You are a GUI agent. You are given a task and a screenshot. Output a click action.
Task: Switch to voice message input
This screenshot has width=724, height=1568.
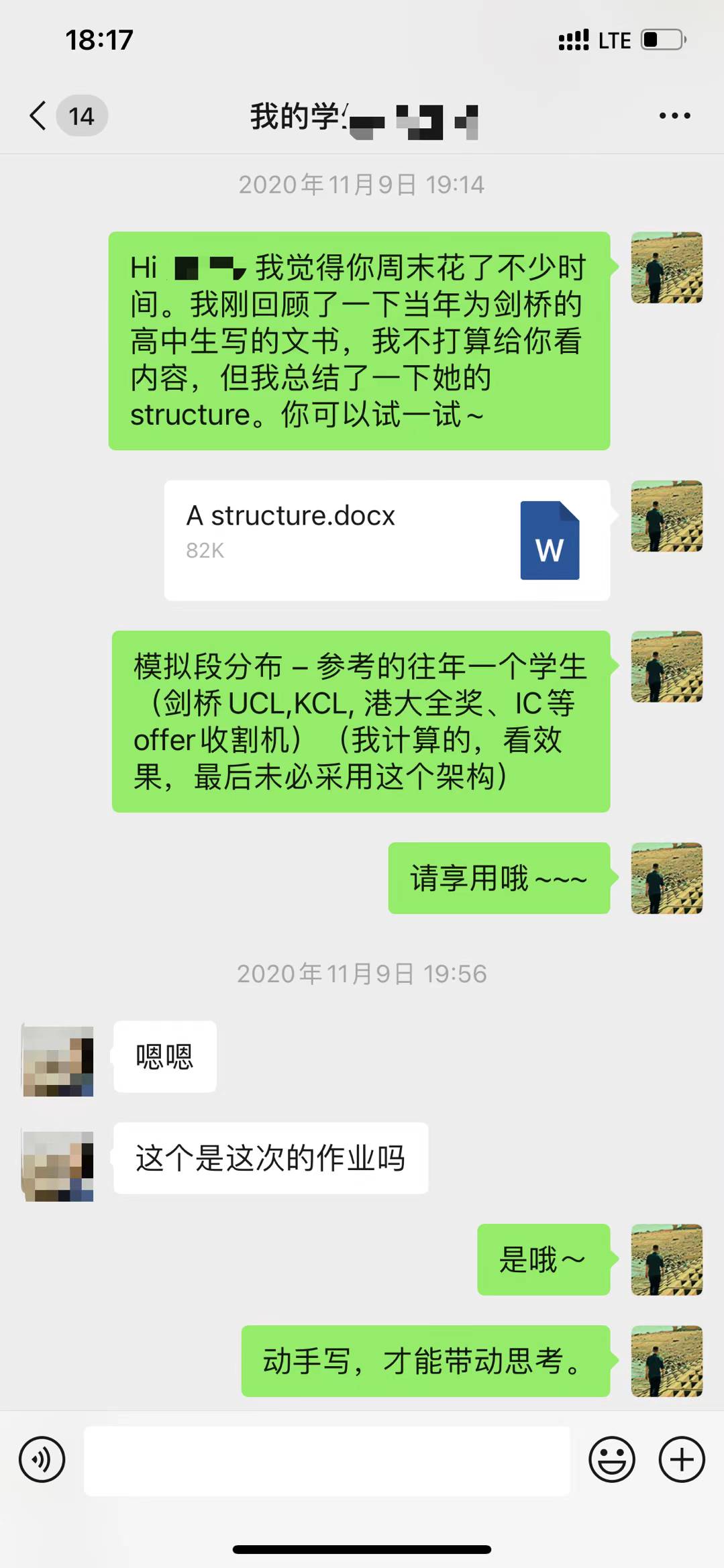pos(42,1459)
